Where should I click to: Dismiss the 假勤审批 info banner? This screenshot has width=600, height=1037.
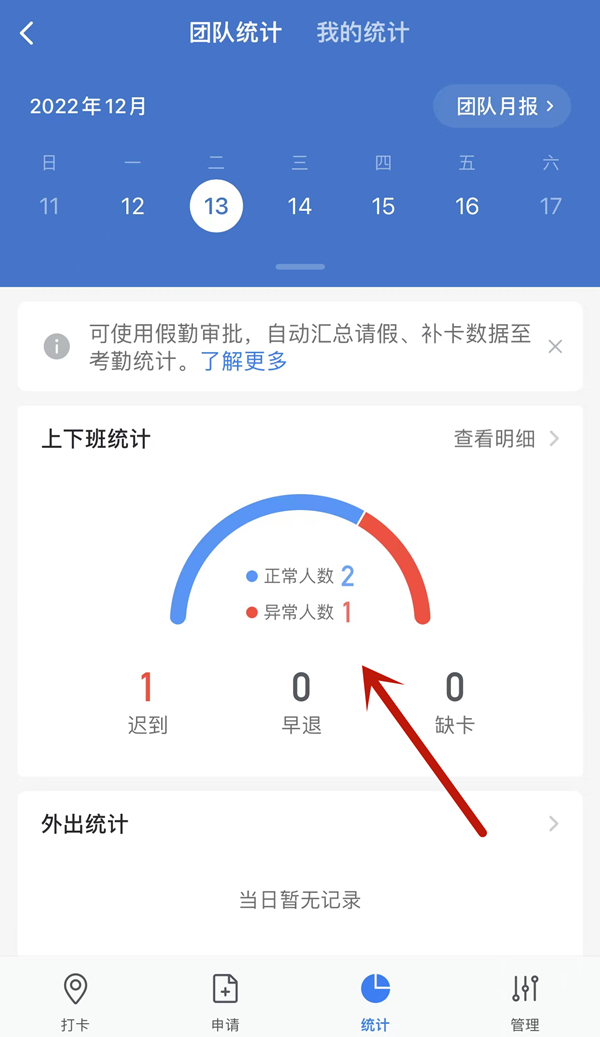pos(555,347)
